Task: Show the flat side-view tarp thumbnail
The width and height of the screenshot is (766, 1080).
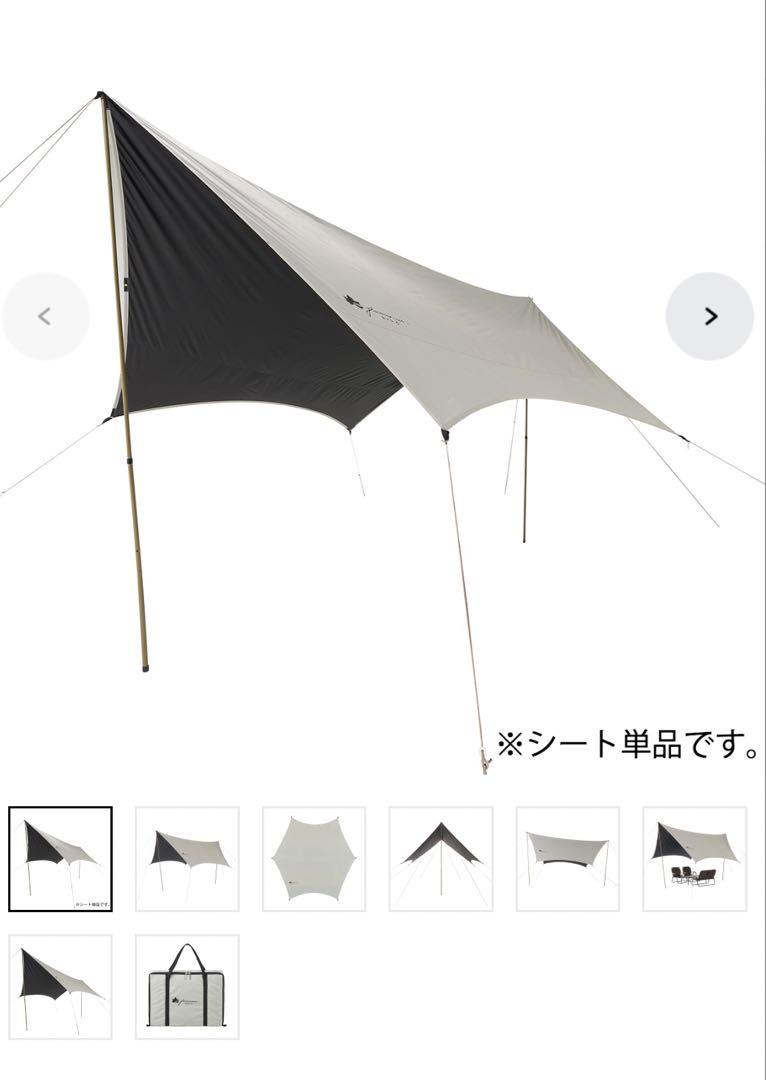Action: coord(567,858)
